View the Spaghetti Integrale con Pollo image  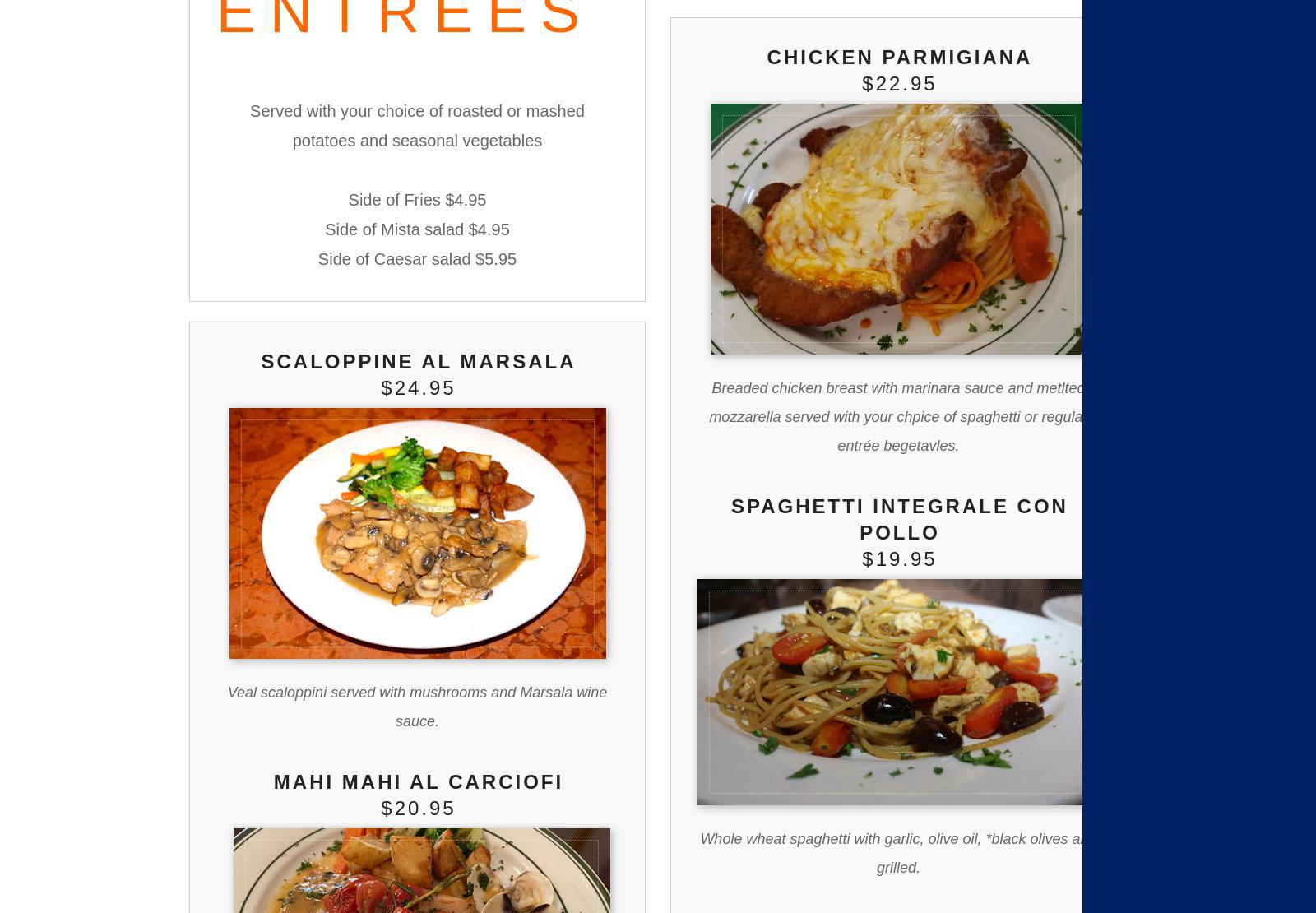tap(890, 692)
